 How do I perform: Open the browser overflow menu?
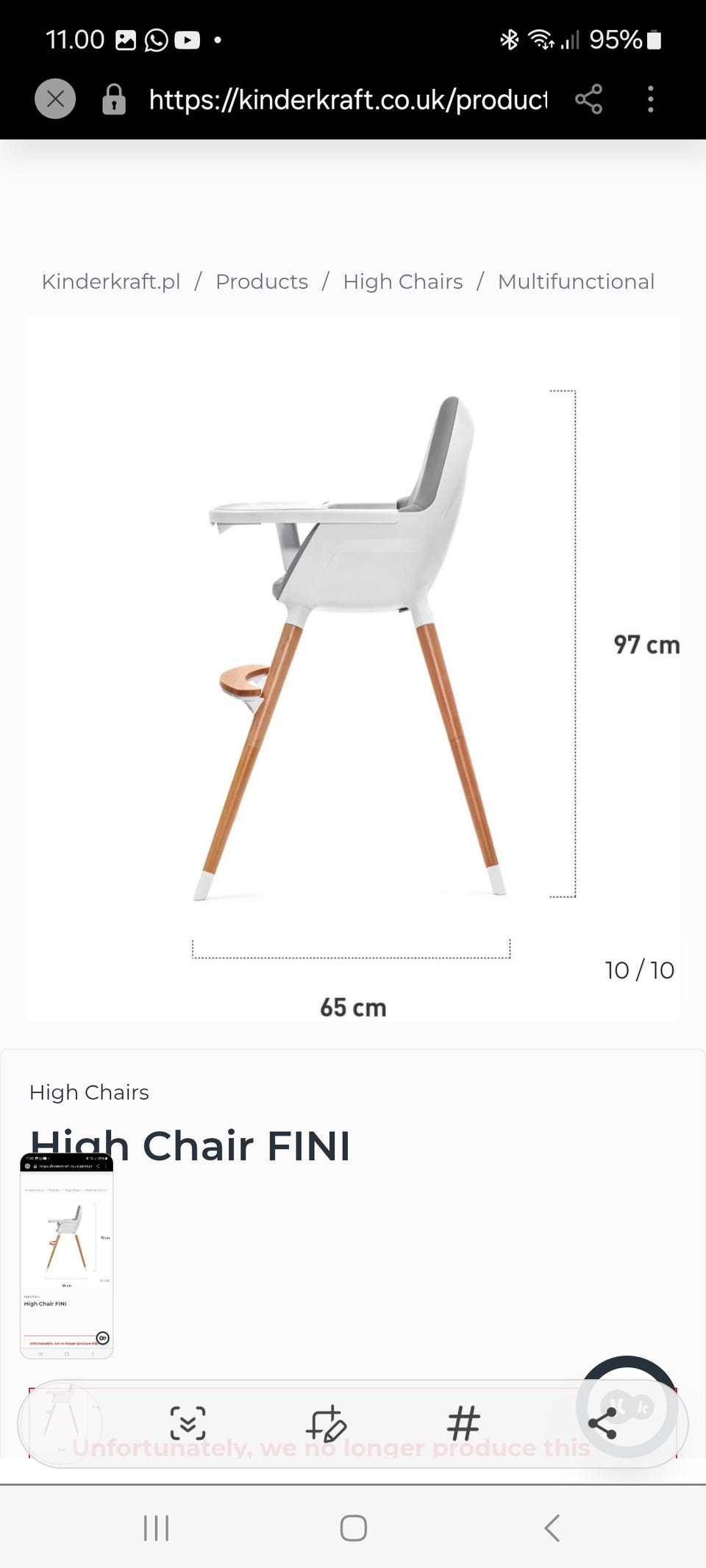[x=650, y=99]
